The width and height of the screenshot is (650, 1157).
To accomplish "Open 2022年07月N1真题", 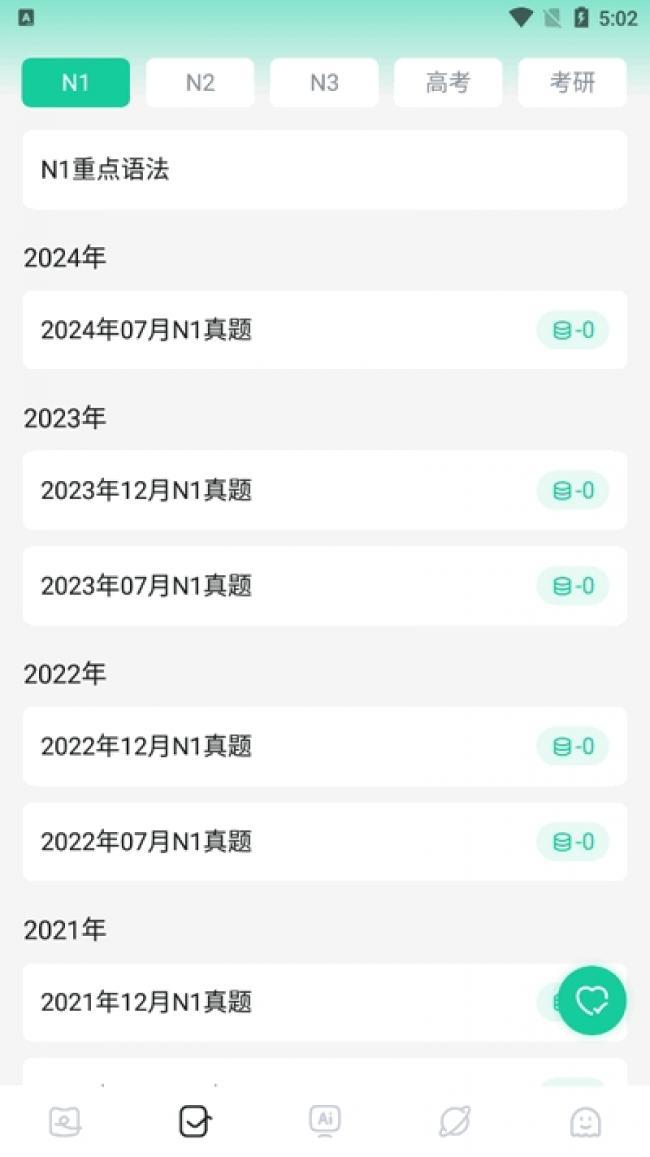I will pyautogui.click(x=325, y=842).
